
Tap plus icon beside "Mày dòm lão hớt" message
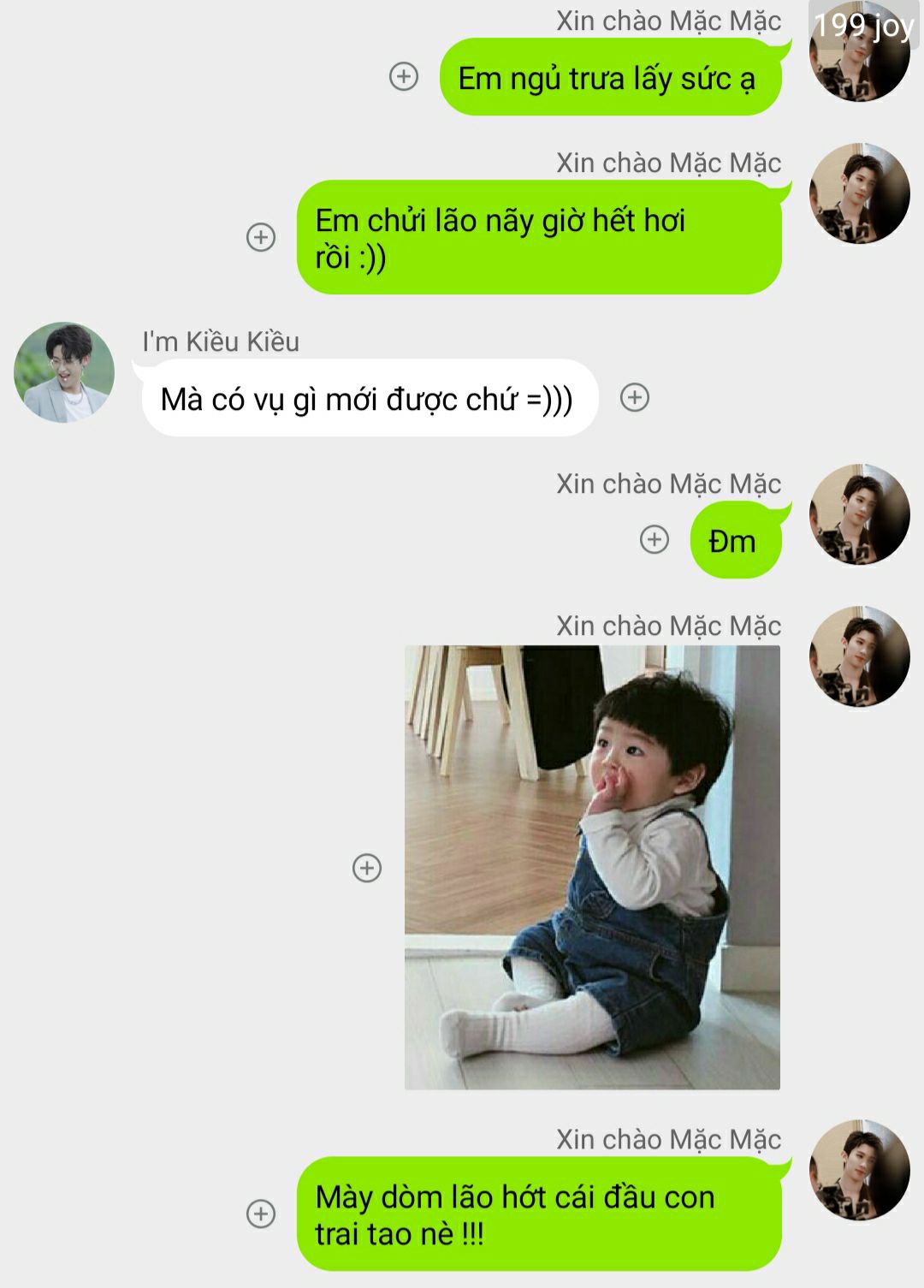[261, 1214]
